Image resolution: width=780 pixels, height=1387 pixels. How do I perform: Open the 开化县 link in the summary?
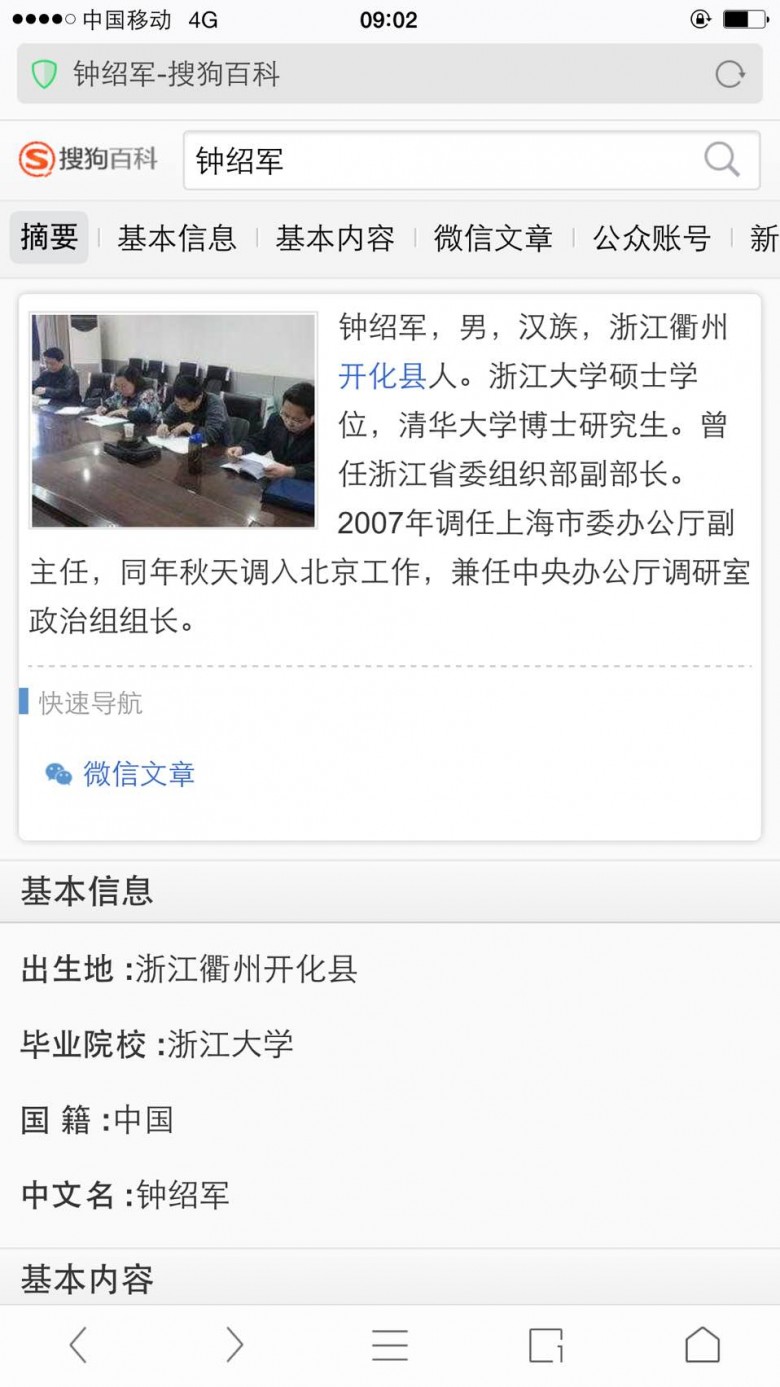coord(383,376)
